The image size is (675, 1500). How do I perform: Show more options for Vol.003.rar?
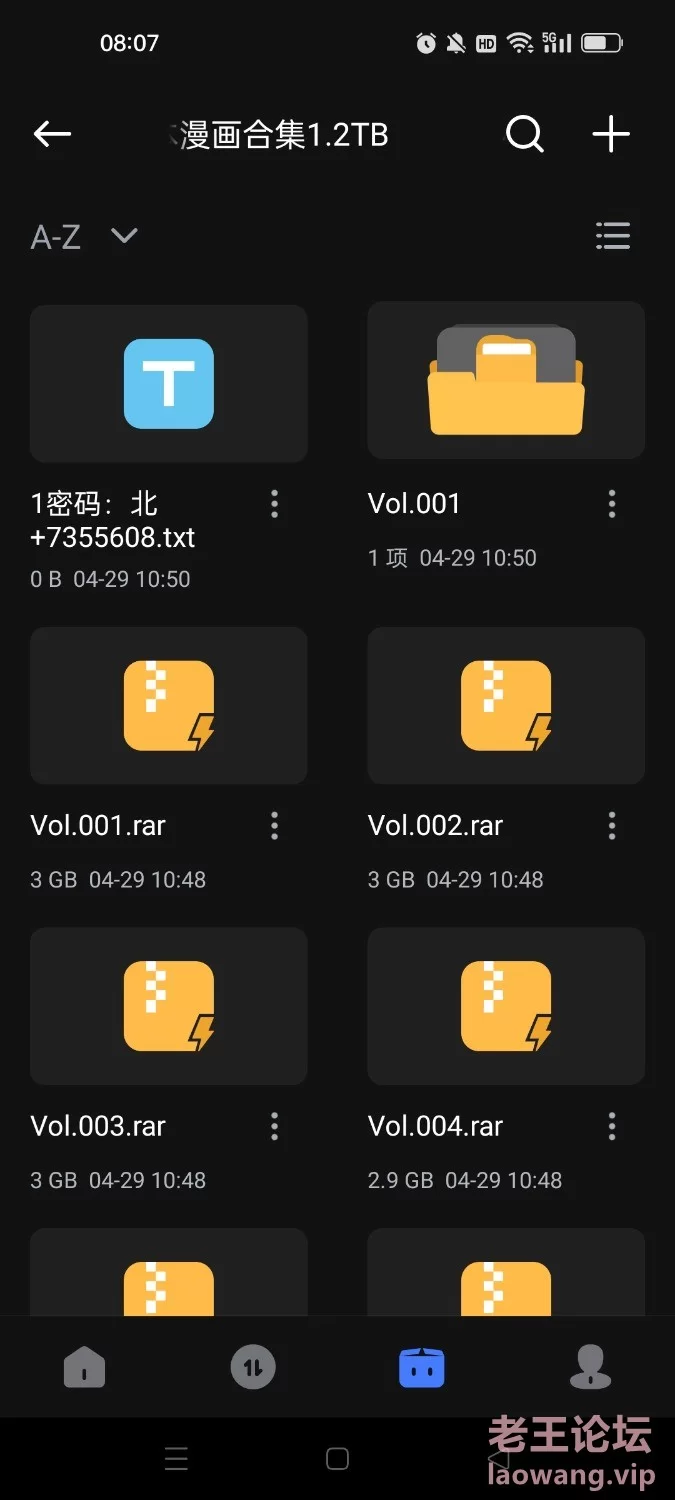[x=274, y=1126]
